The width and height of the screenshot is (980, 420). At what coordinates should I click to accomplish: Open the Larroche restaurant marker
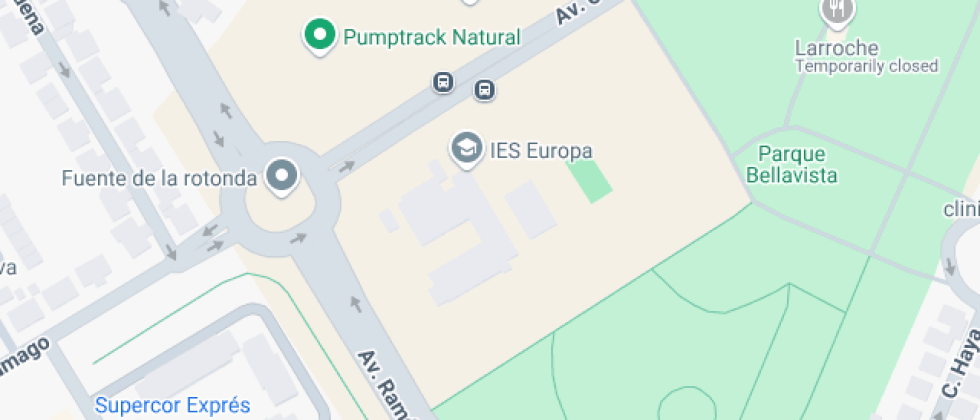[x=836, y=12]
